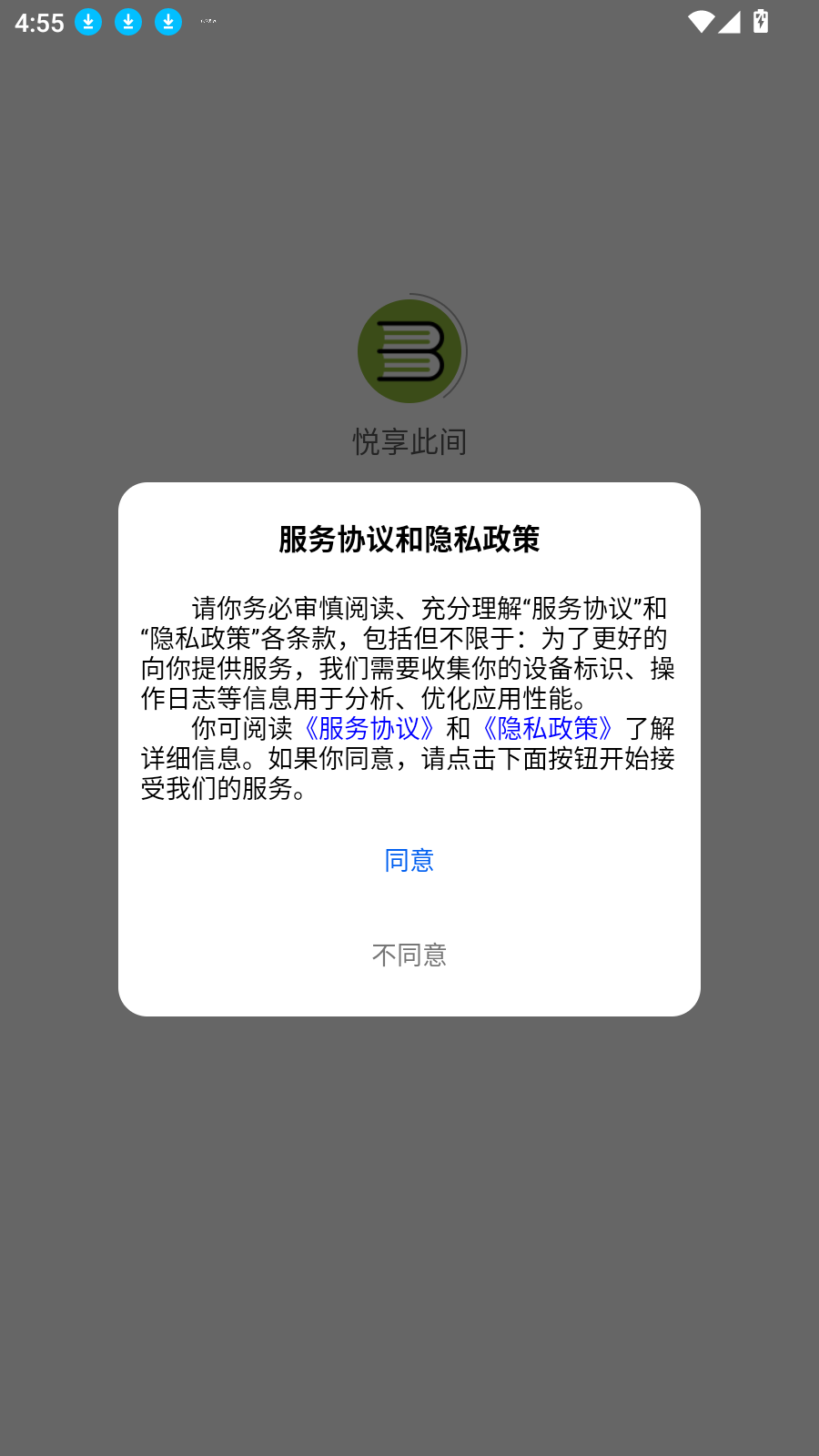Click the blue 同意 agree button
This screenshot has height=1456, width=819.
click(x=409, y=859)
